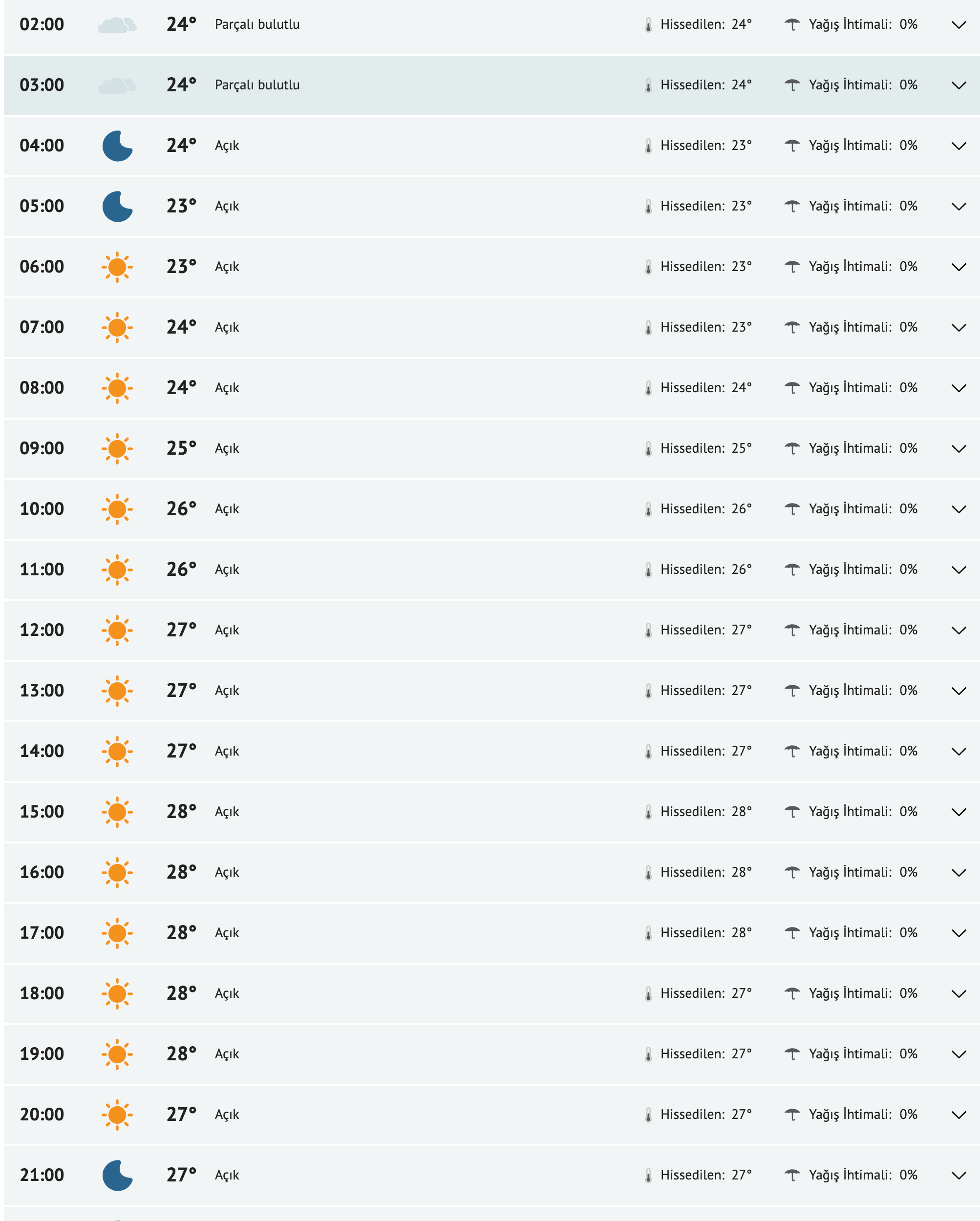Show details for 10:00 hour
Viewport: 980px width, 1221px height.
(x=959, y=510)
